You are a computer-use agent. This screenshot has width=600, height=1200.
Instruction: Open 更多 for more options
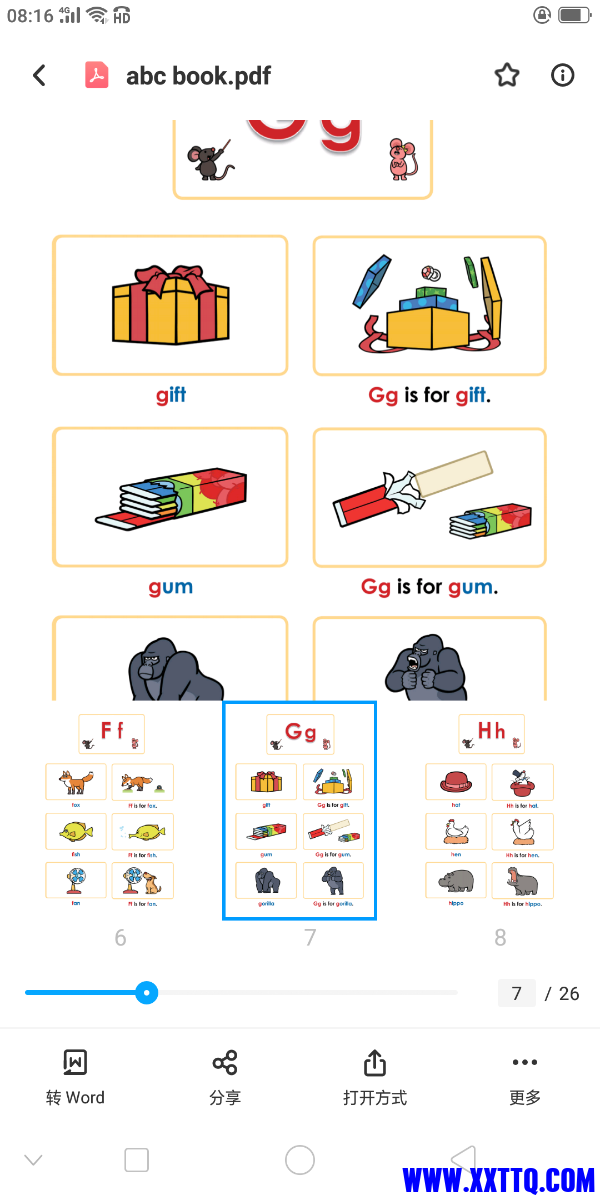click(525, 1077)
